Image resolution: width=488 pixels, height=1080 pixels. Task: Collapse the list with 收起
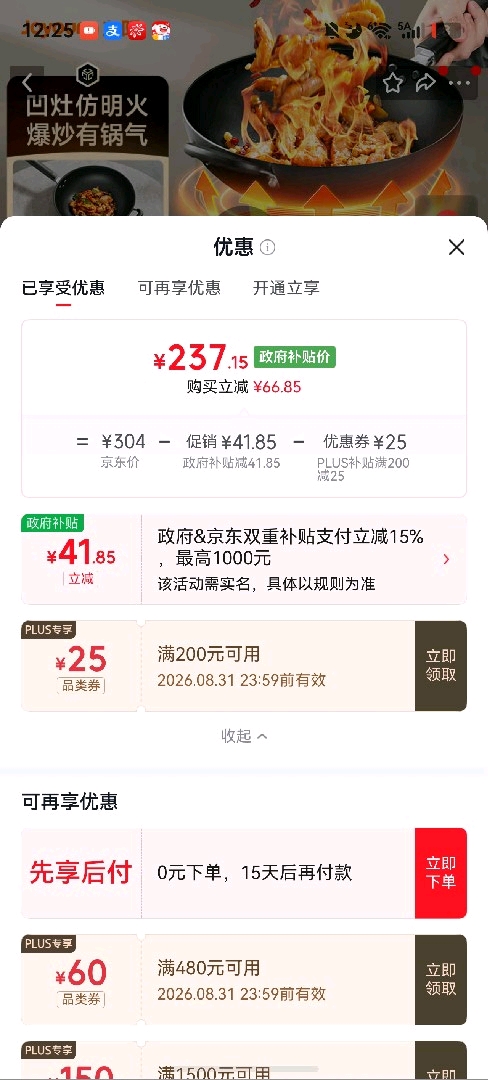[244, 736]
